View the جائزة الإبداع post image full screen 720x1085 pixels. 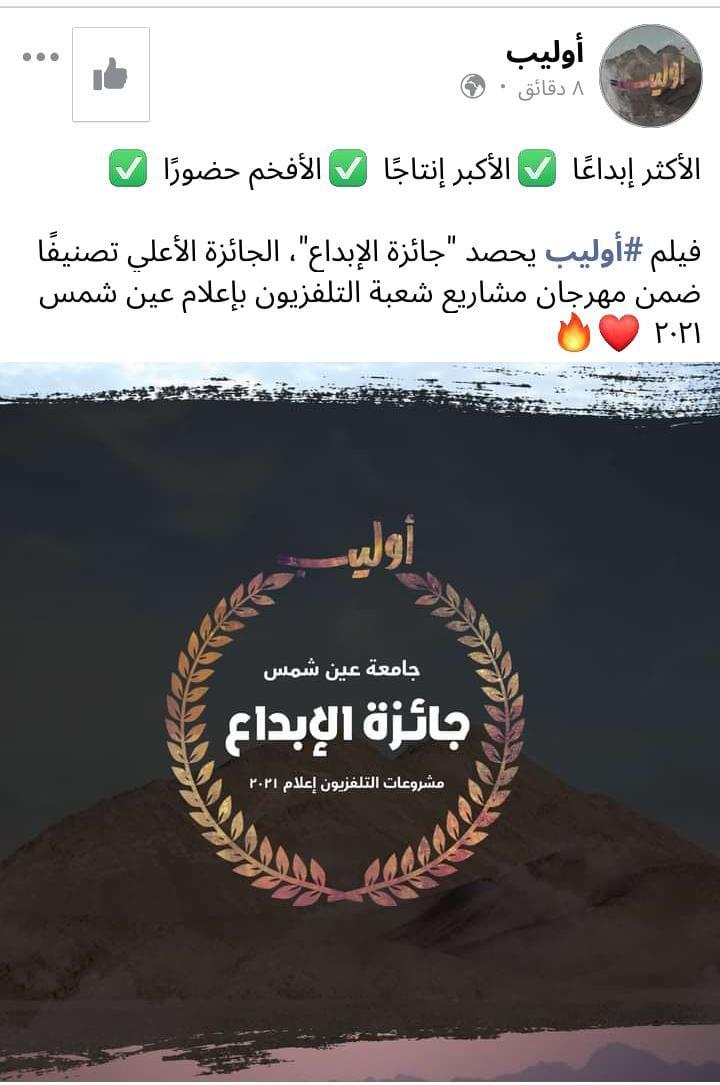(360, 720)
